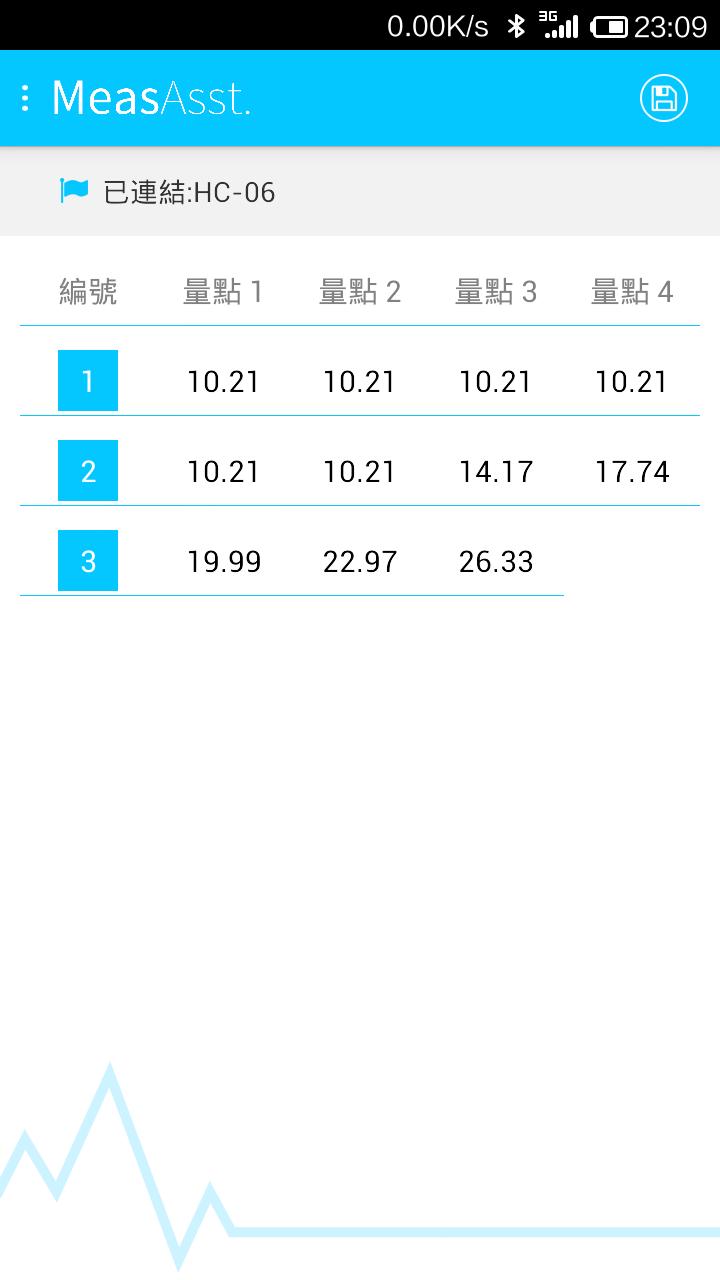
Task: Select measurement row number 2
Action: coord(88,470)
